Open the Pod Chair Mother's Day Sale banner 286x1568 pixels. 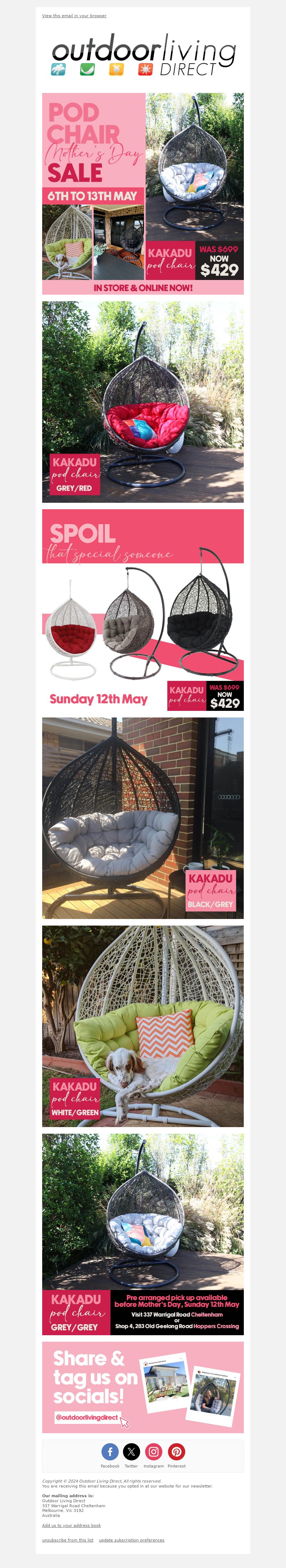[x=143, y=193]
